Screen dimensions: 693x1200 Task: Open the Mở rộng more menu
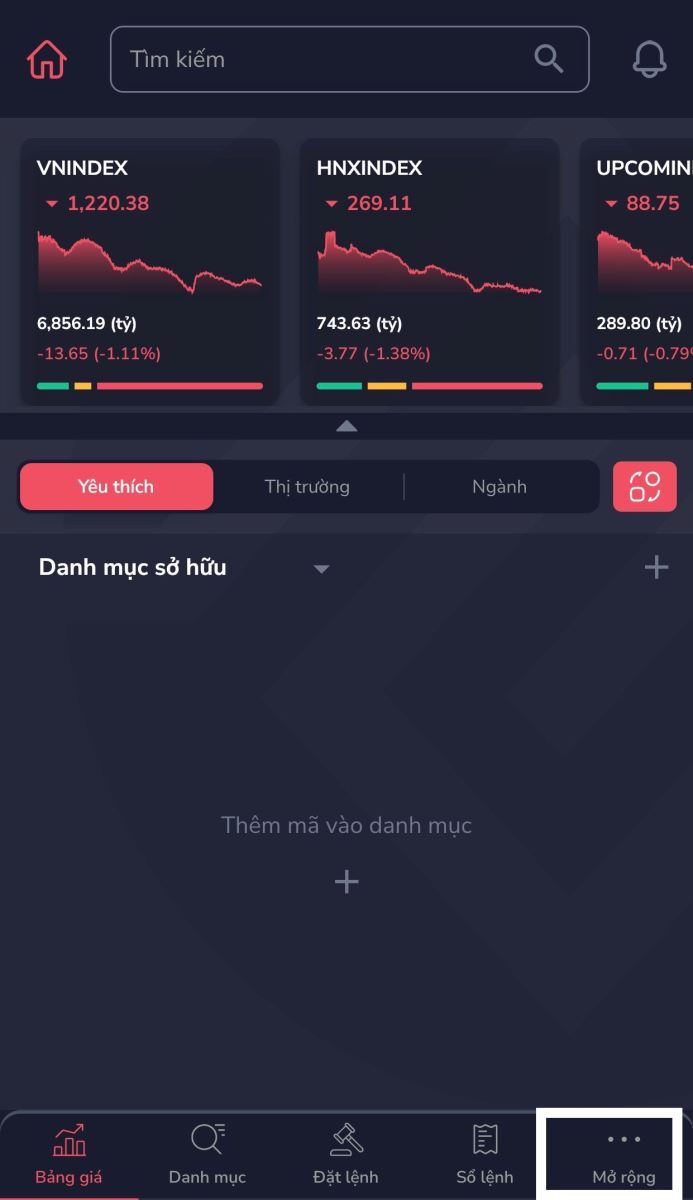(623, 1154)
